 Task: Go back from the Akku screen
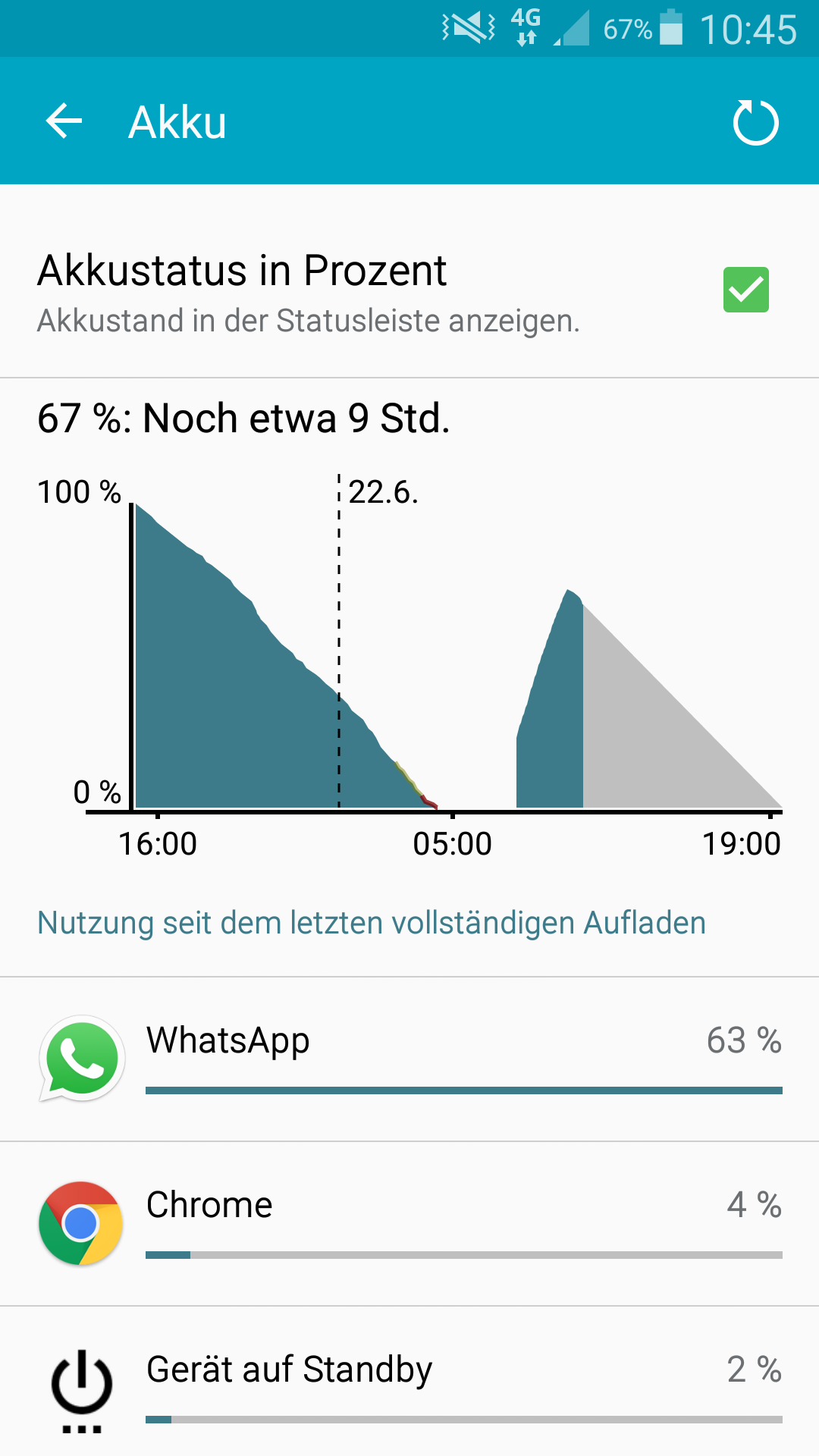click(64, 121)
